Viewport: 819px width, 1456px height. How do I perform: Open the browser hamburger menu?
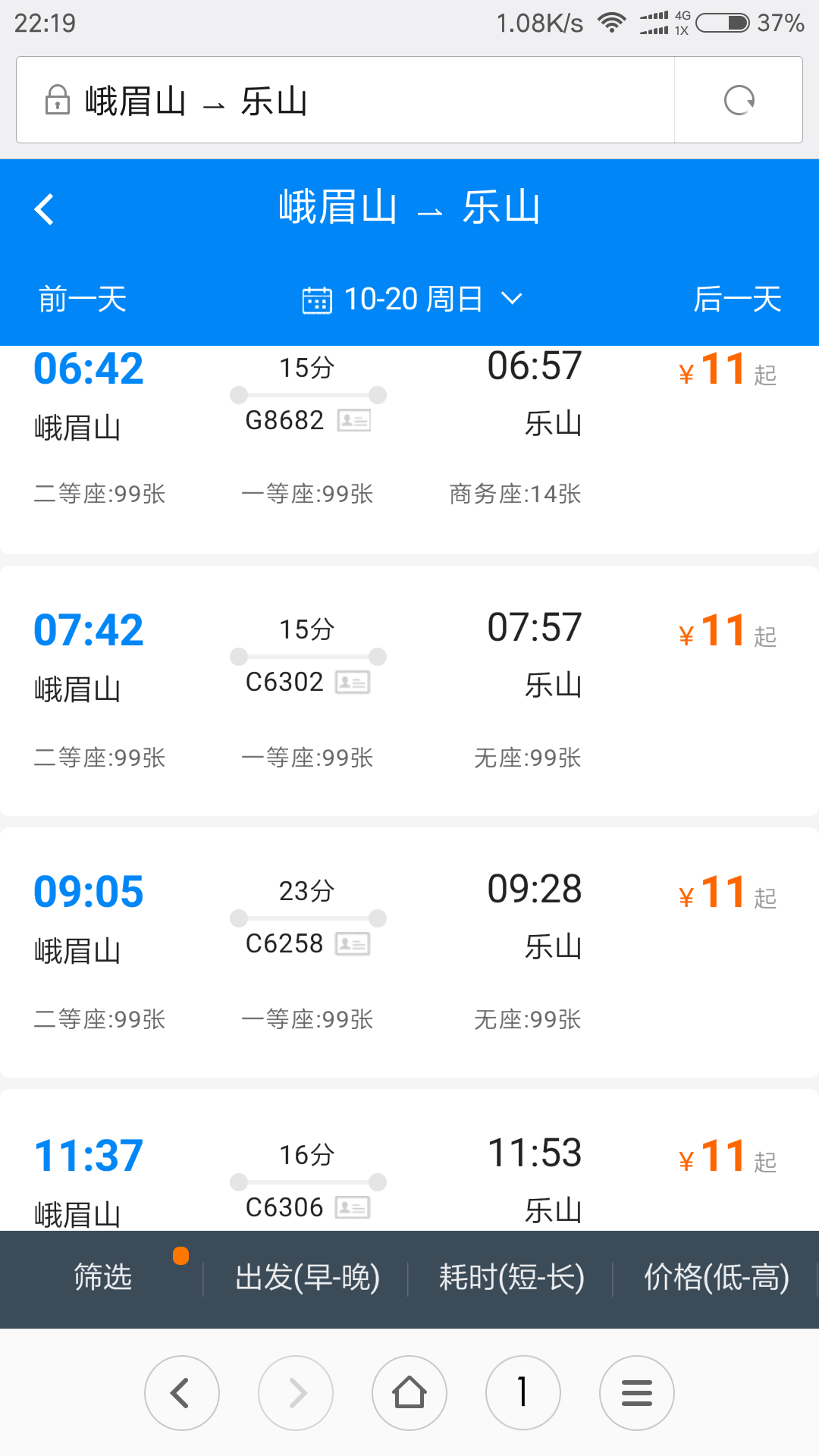[637, 1393]
